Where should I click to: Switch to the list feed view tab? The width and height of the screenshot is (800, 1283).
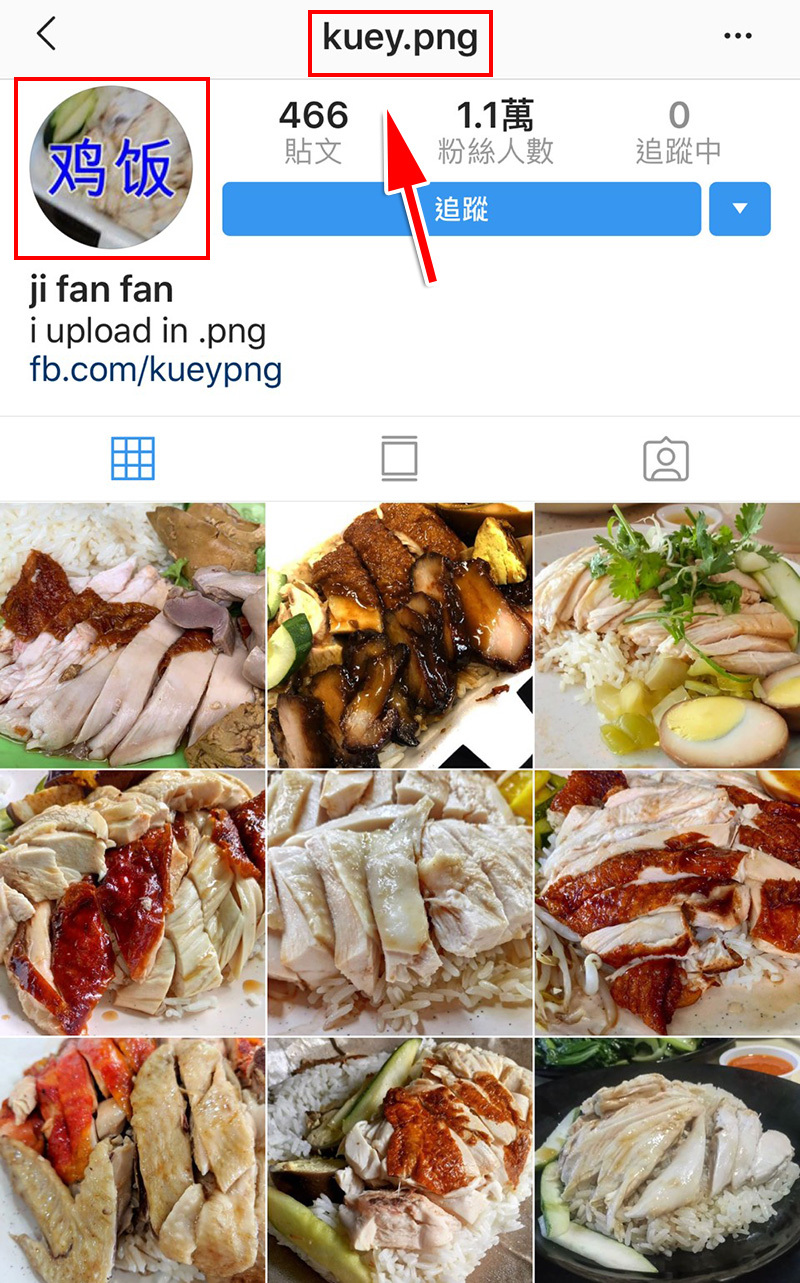click(399, 459)
